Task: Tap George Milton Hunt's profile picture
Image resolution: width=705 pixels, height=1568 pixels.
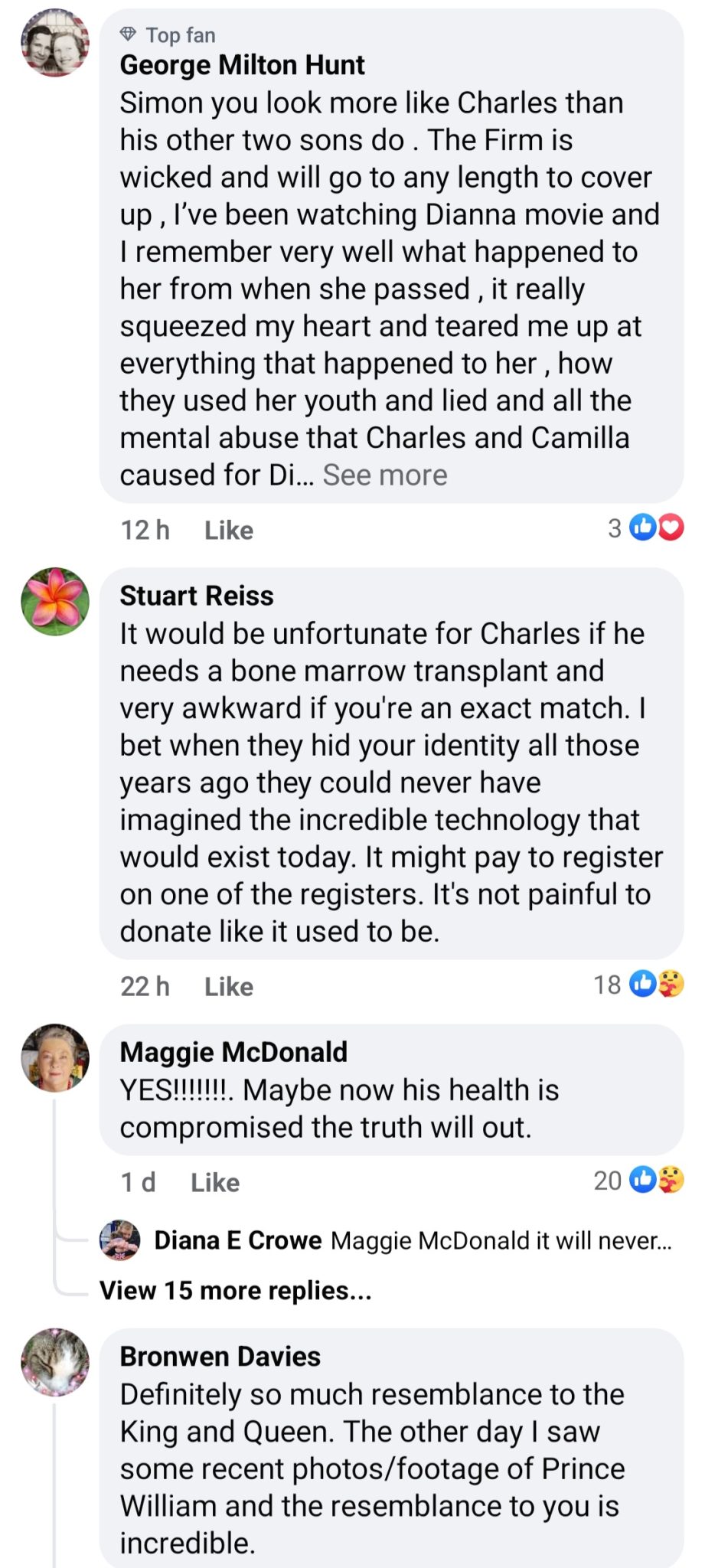Action: click(x=55, y=44)
